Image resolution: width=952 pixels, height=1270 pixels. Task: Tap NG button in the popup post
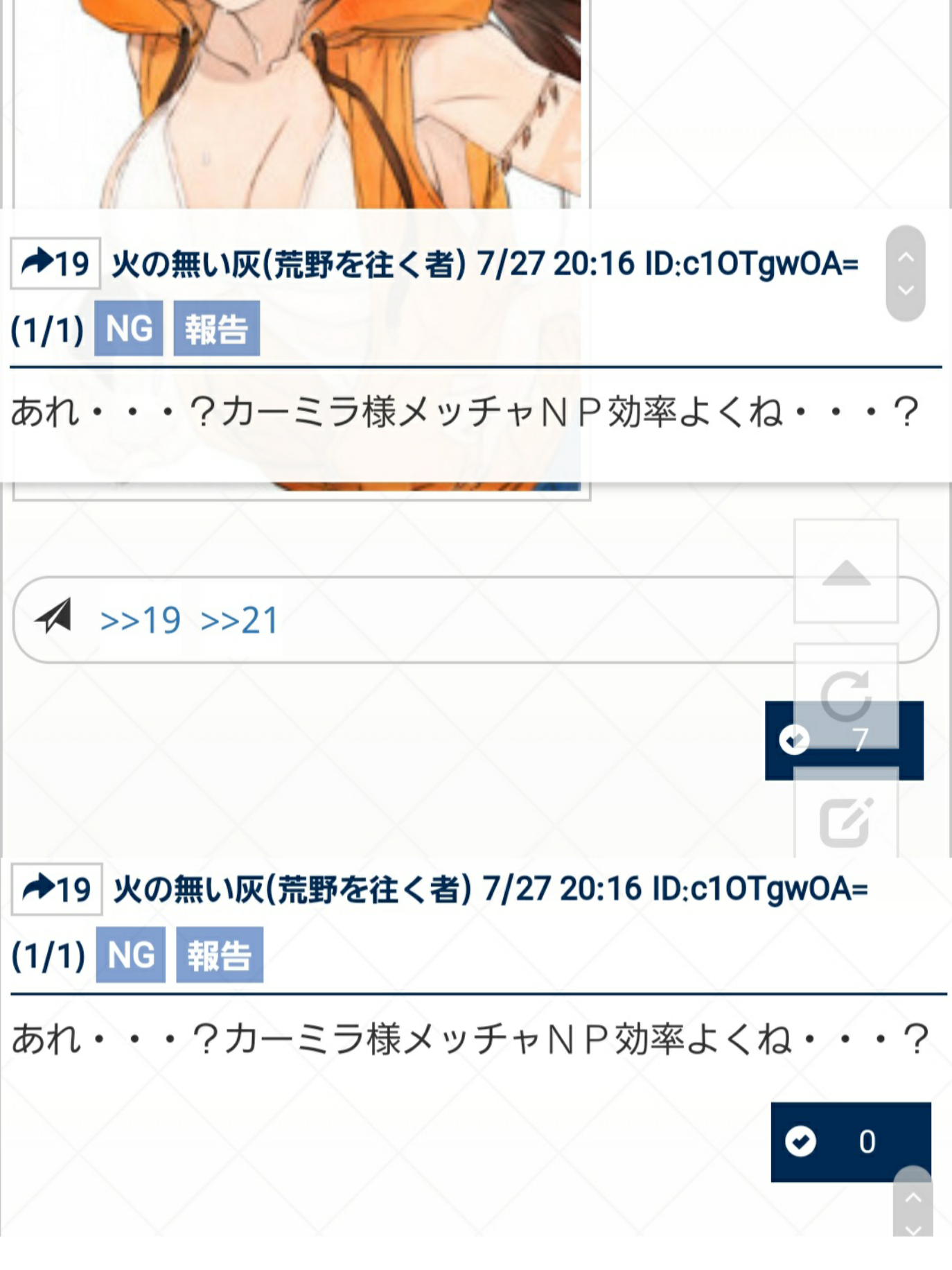129,329
